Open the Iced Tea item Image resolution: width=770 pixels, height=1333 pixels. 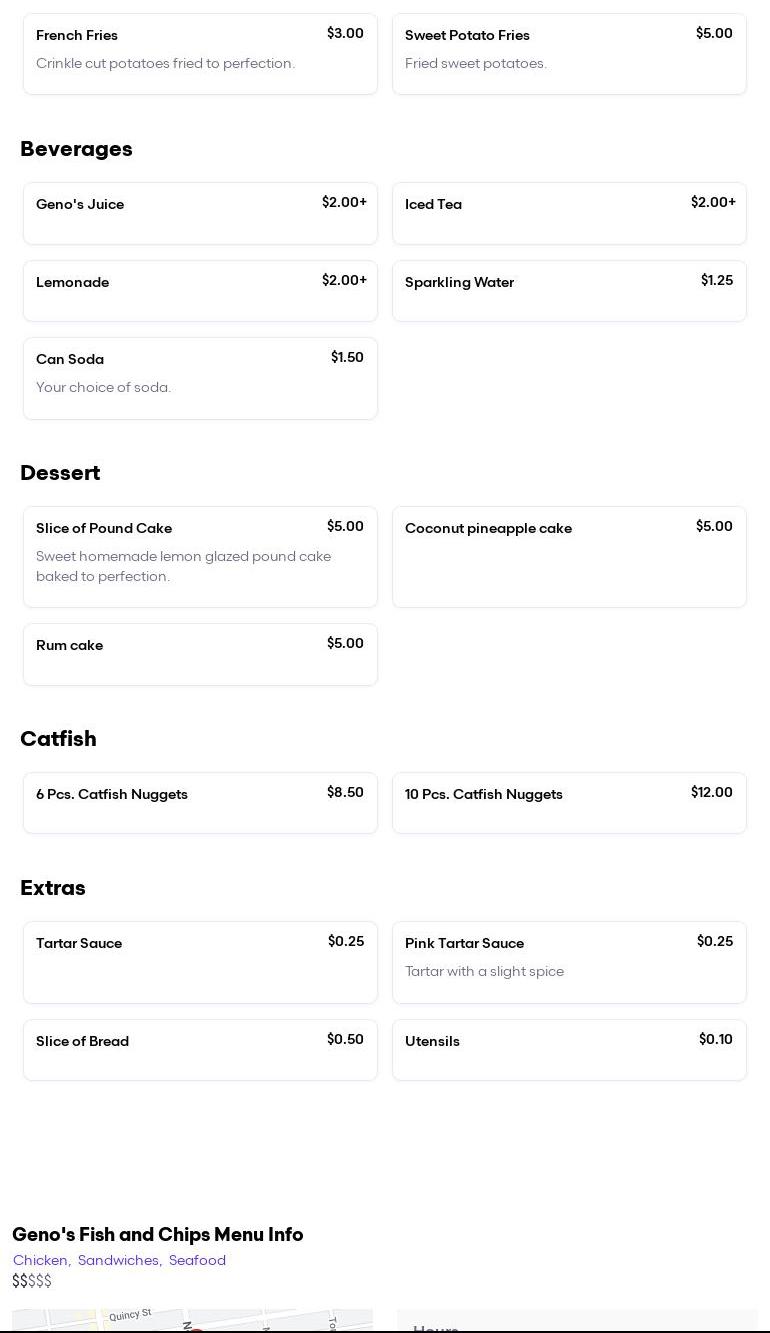569,213
